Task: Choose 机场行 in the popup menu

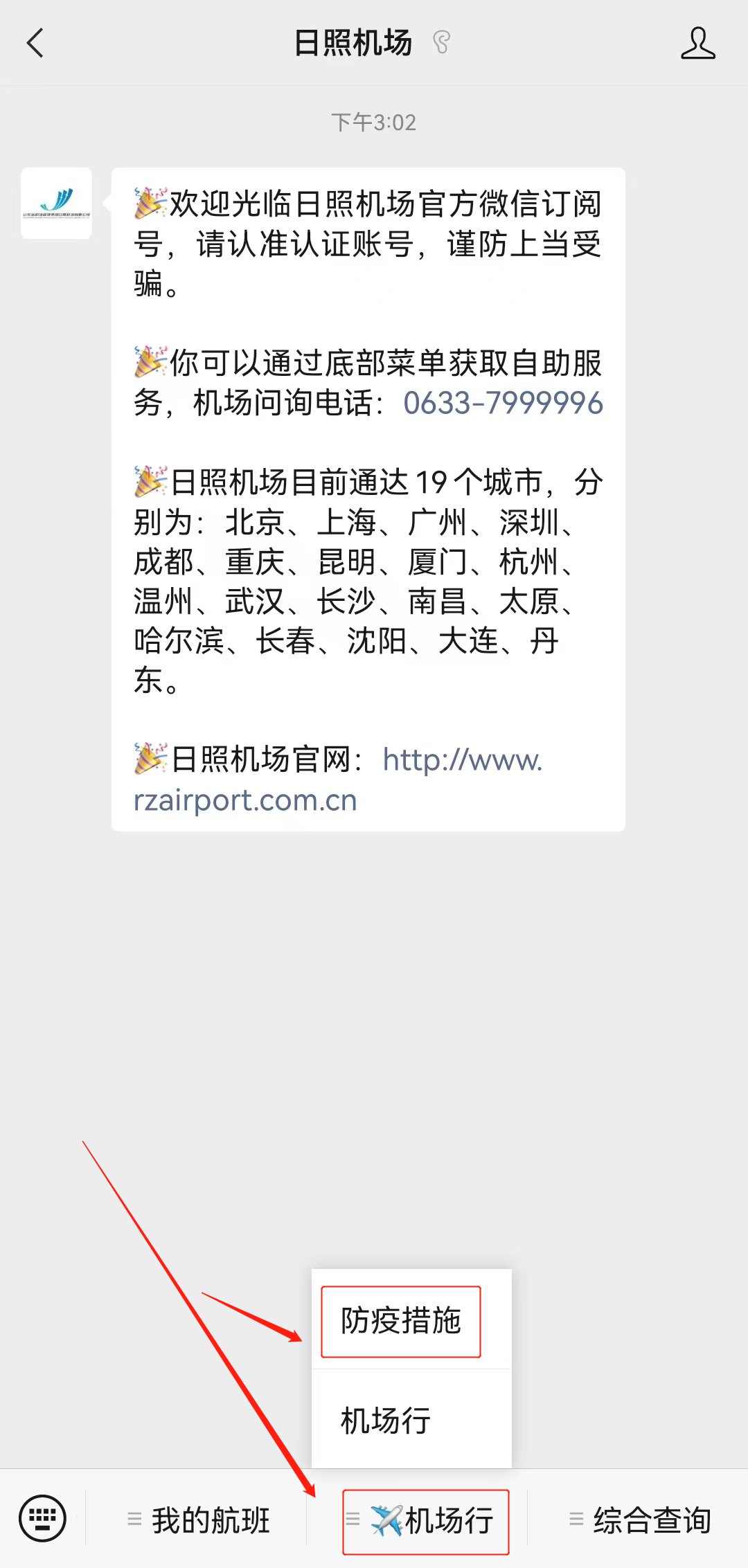Action: pos(386,1421)
